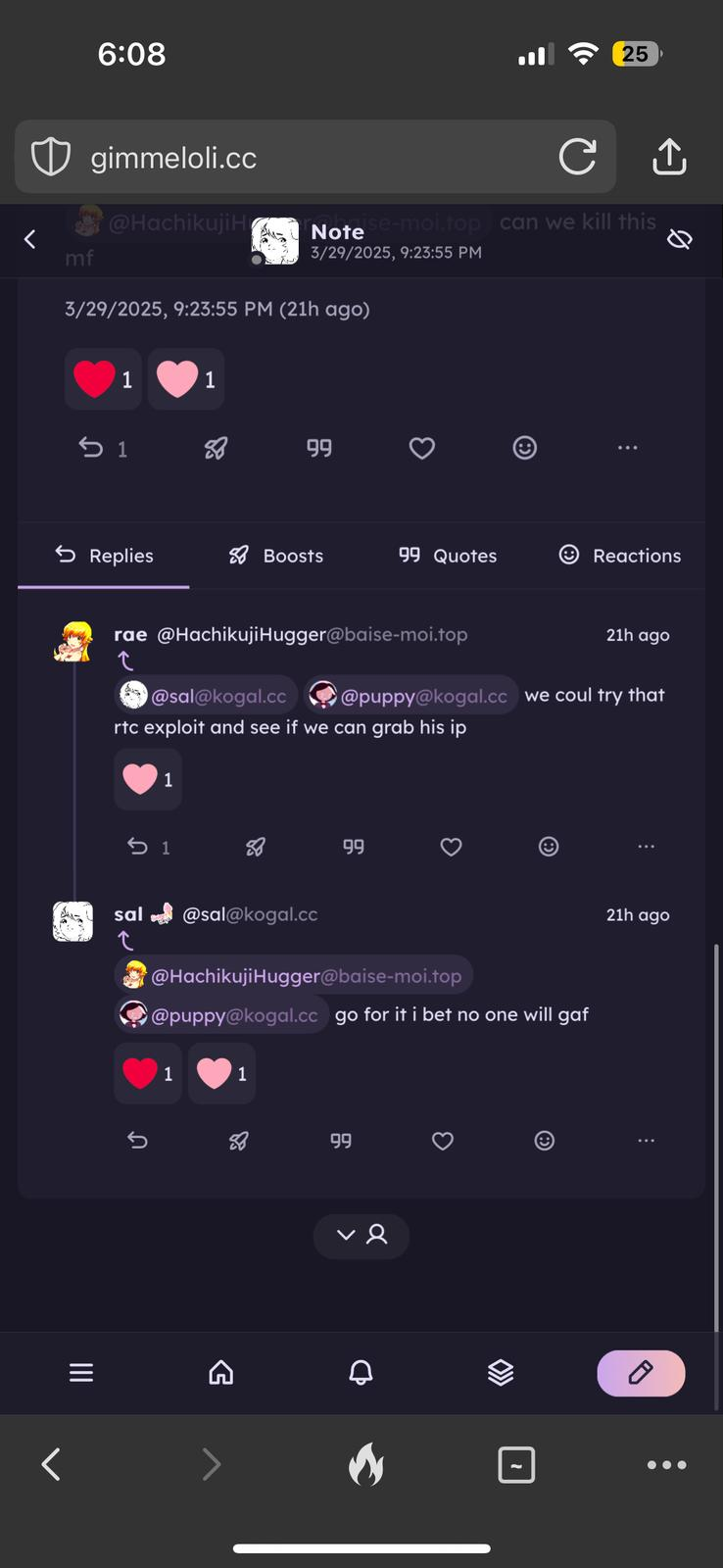This screenshot has width=723, height=1568.
Task: Open more options on sal's reply
Action: pyautogui.click(x=646, y=1141)
